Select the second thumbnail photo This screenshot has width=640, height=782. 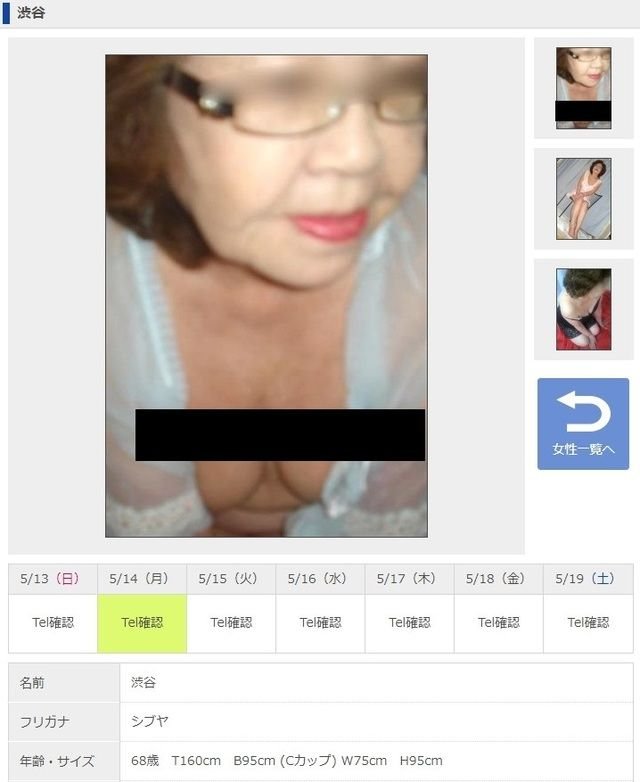coord(583,198)
